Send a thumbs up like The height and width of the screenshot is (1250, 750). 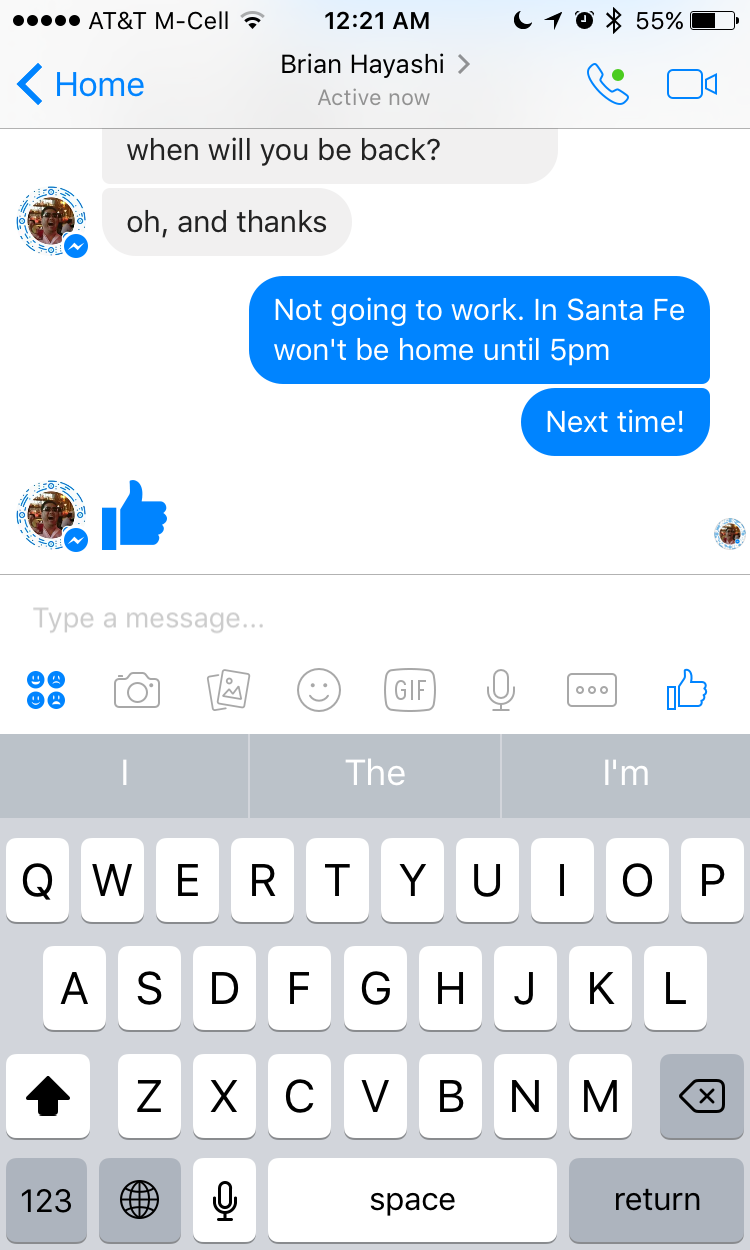pyautogui.click(x=686, y=689)
